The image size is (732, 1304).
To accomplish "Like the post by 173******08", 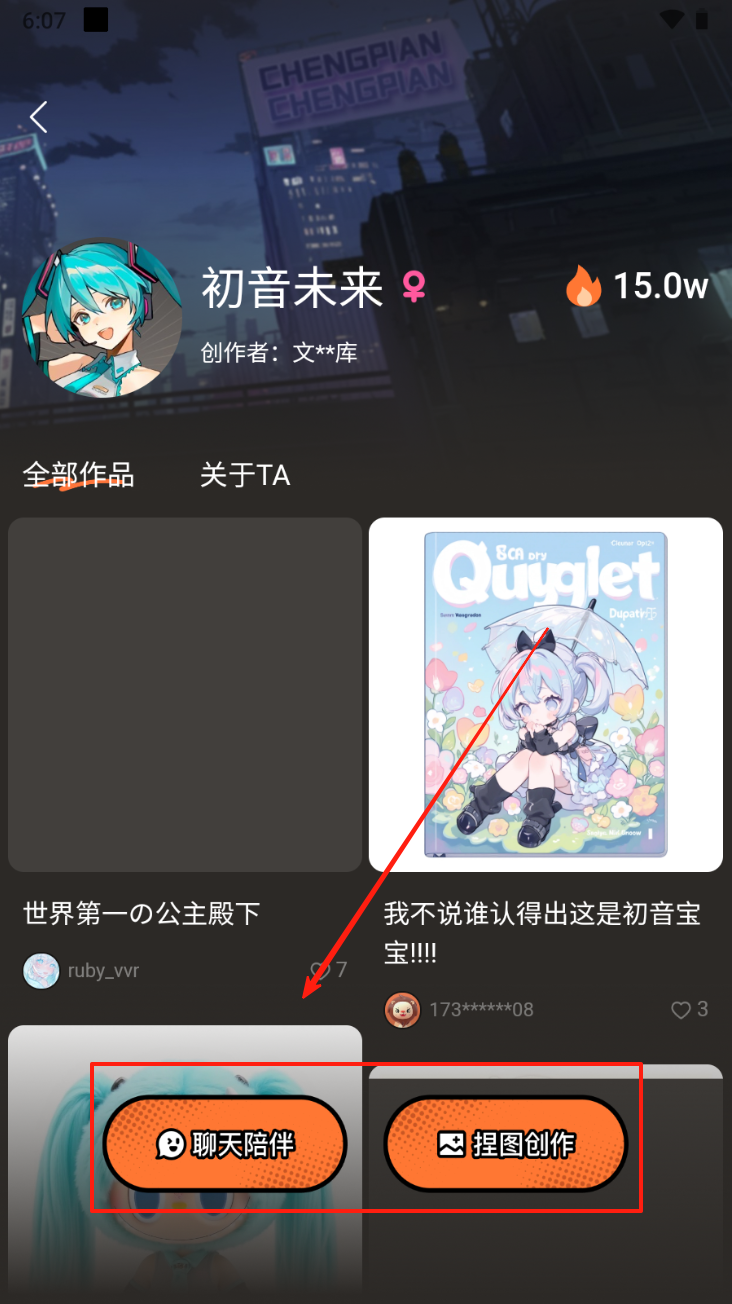I will 681,1010.
